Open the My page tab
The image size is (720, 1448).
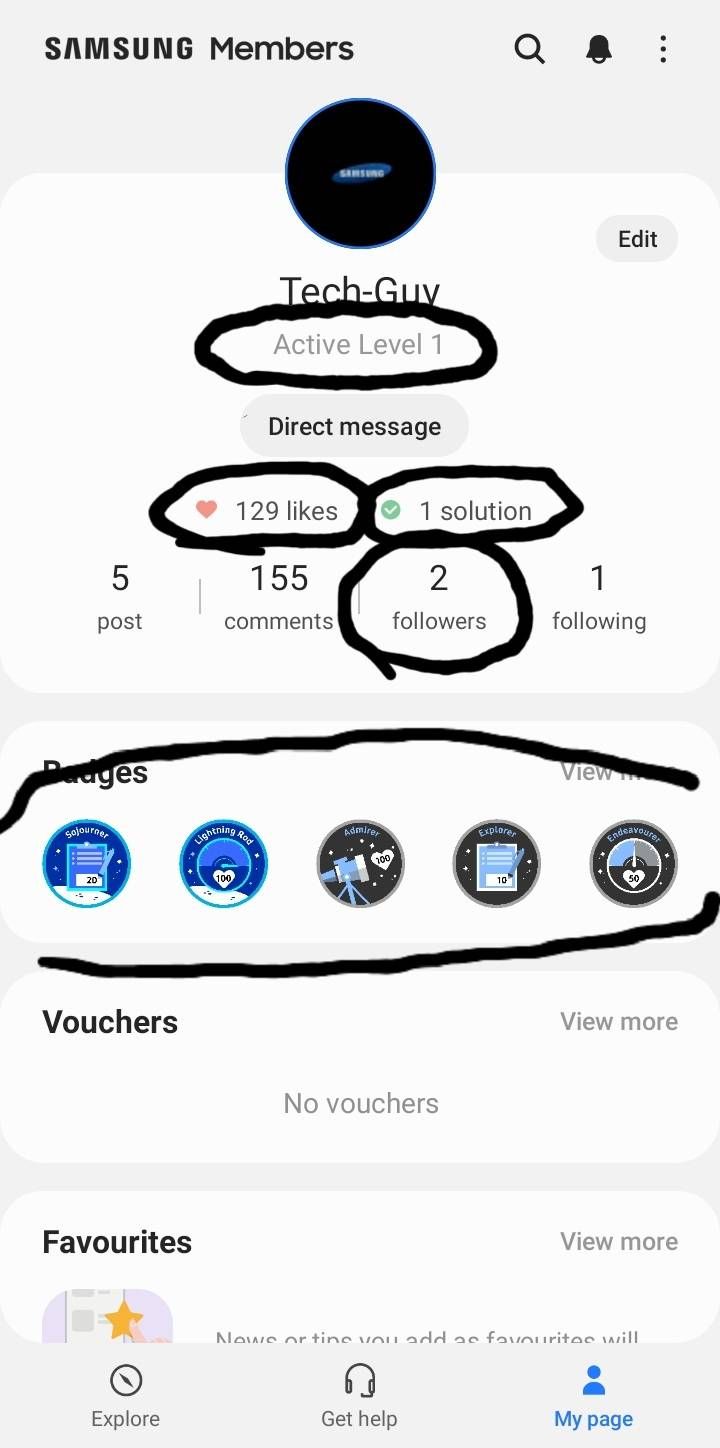pyautogui.click(x=593, y=1395)
